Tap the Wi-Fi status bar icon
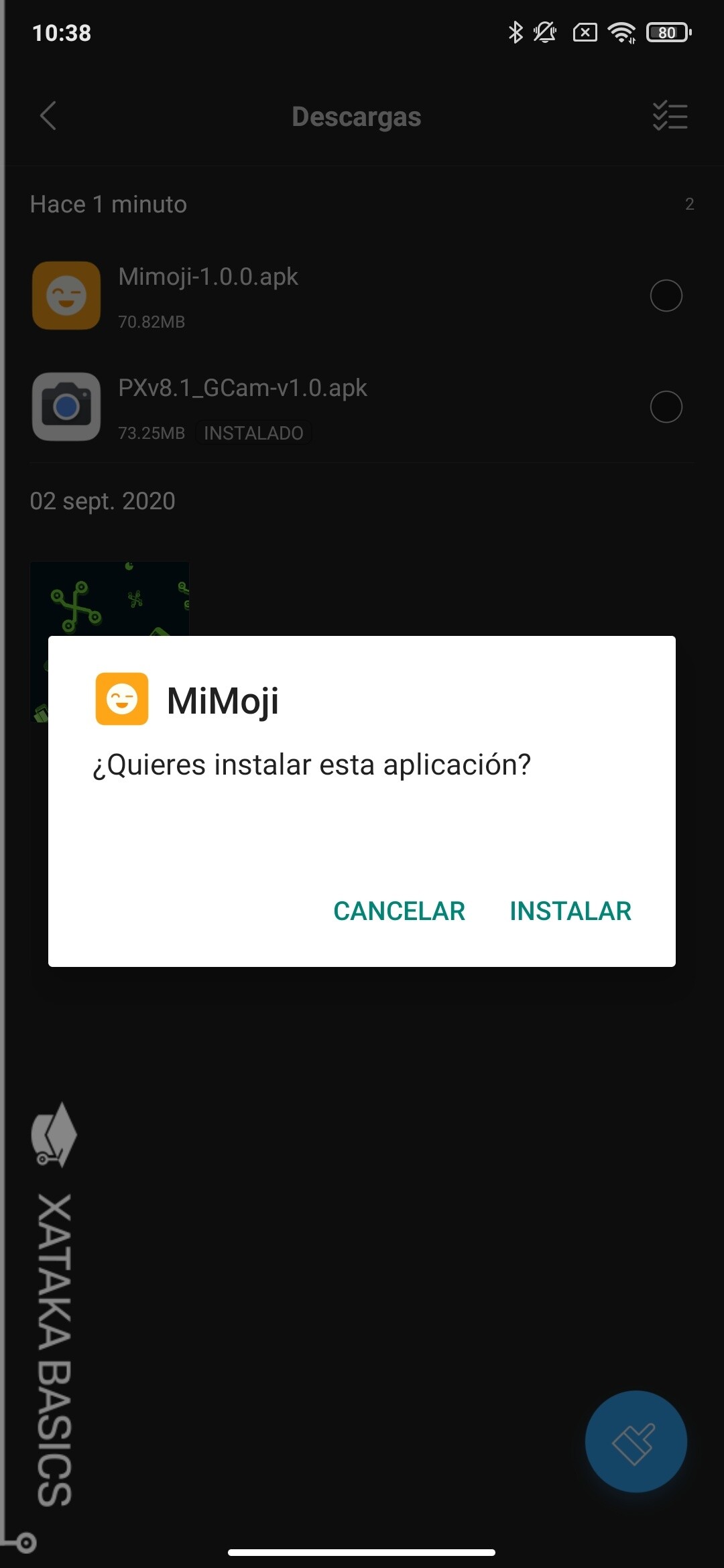The height and width of the screenshot is (1568, 724). [x=623, y=33]
